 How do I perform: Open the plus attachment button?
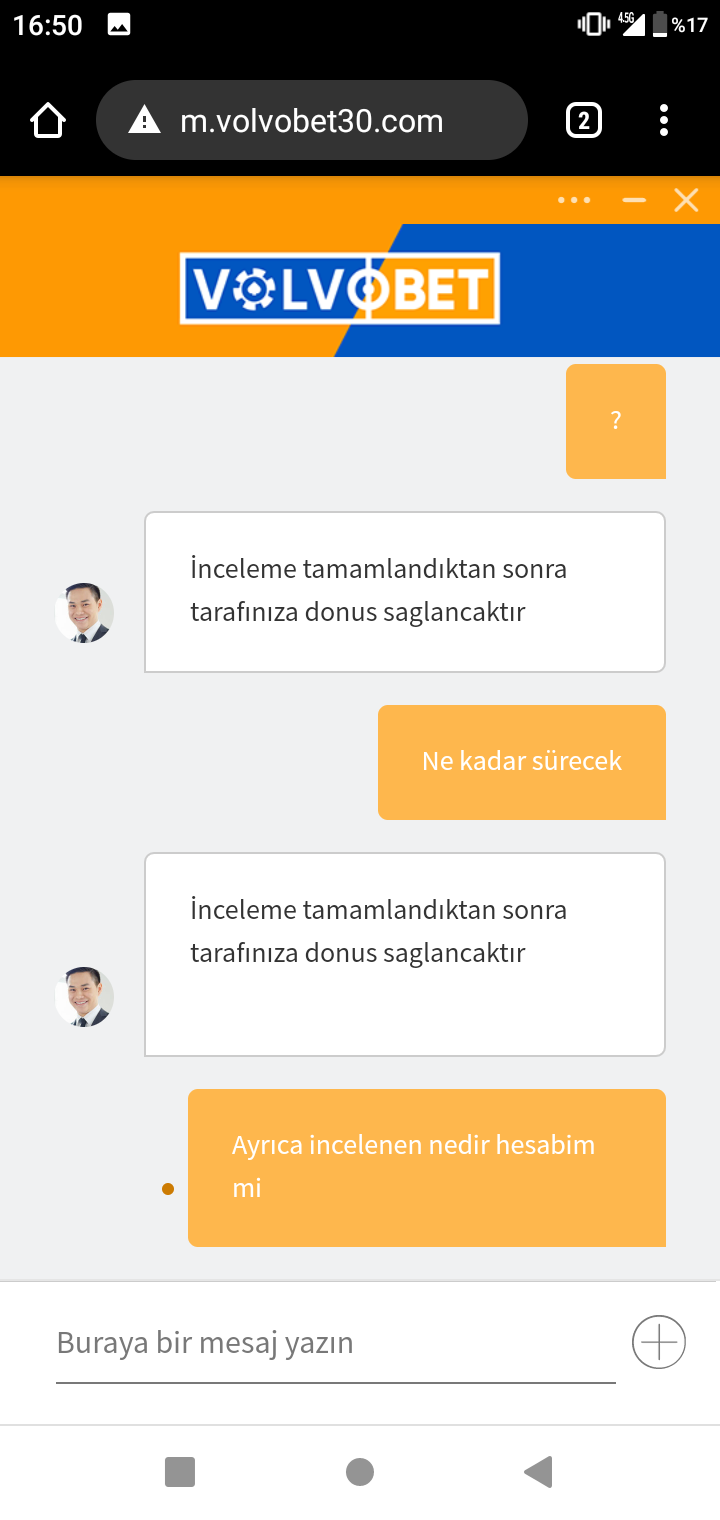click(x=659, y=1342)
